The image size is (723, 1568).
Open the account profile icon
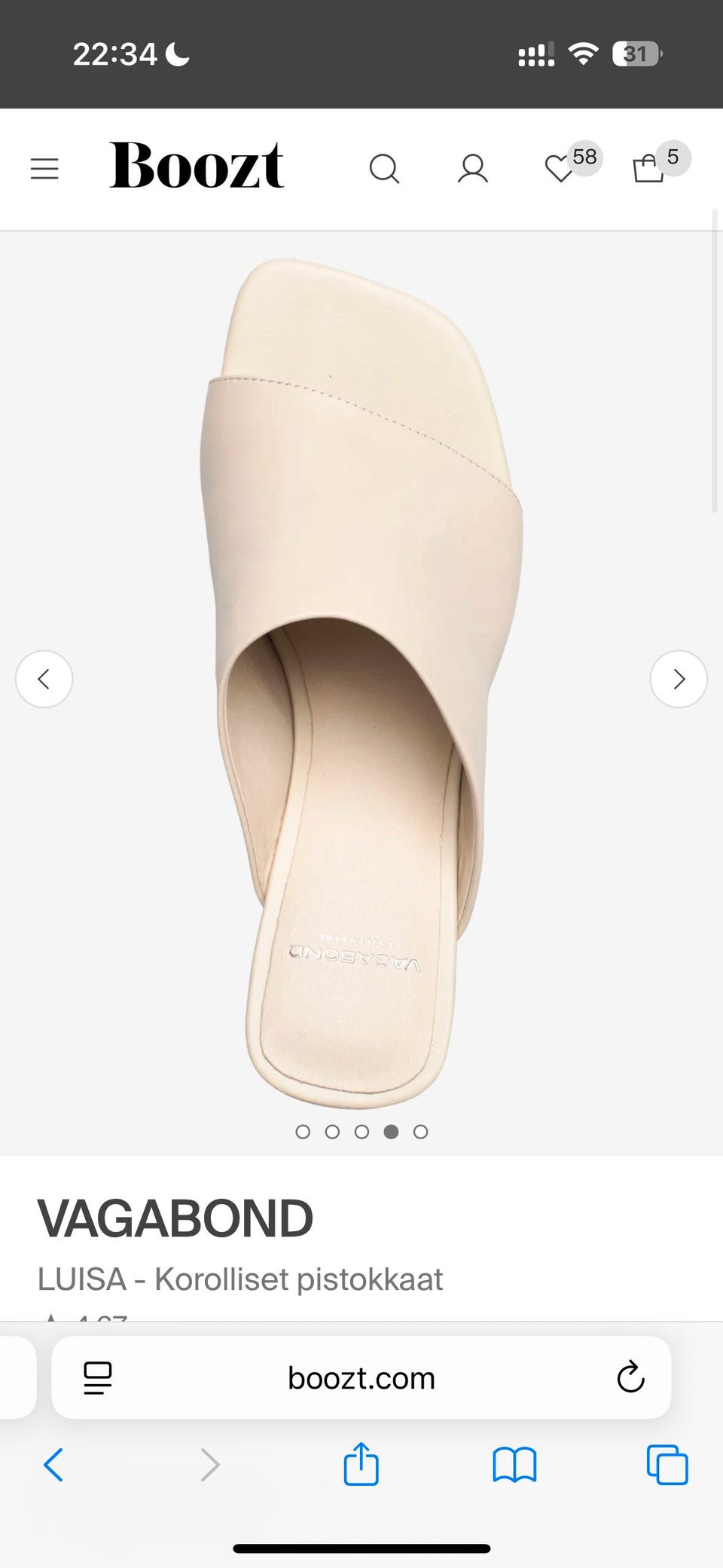473,168
